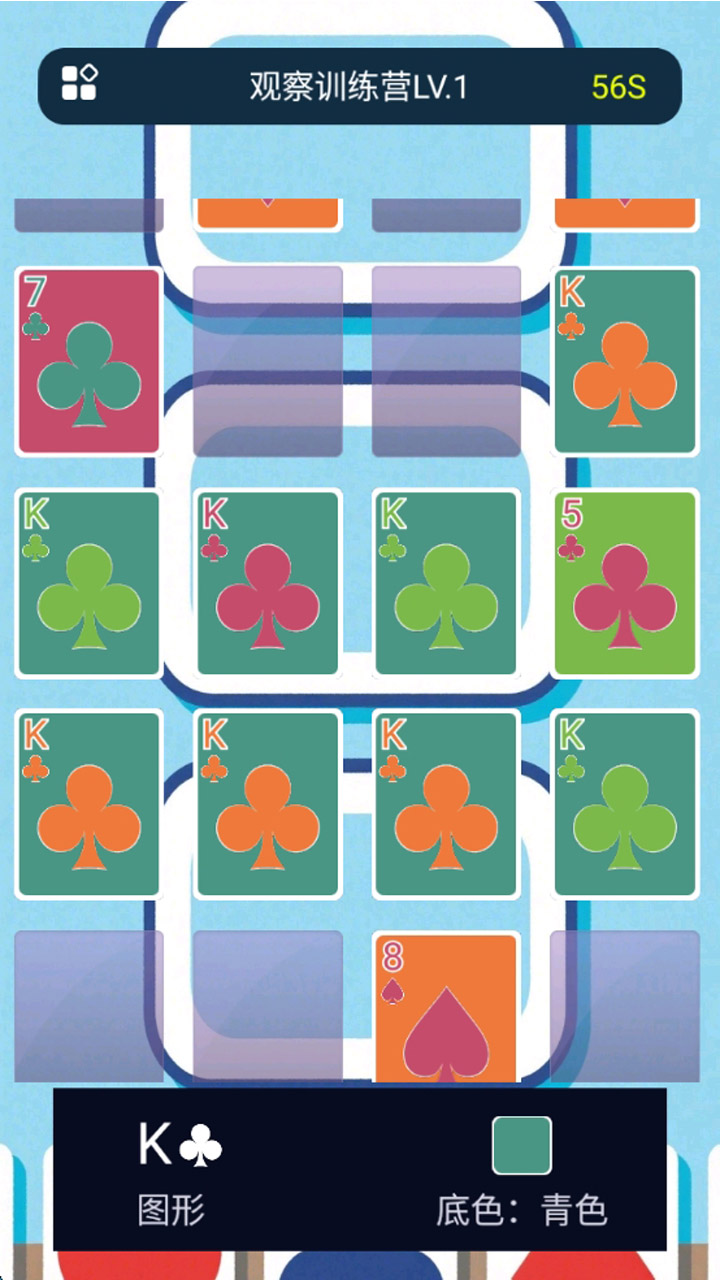720x1280 pixels.
Task: Choose the K card with red club
Action: click(267, 584)
